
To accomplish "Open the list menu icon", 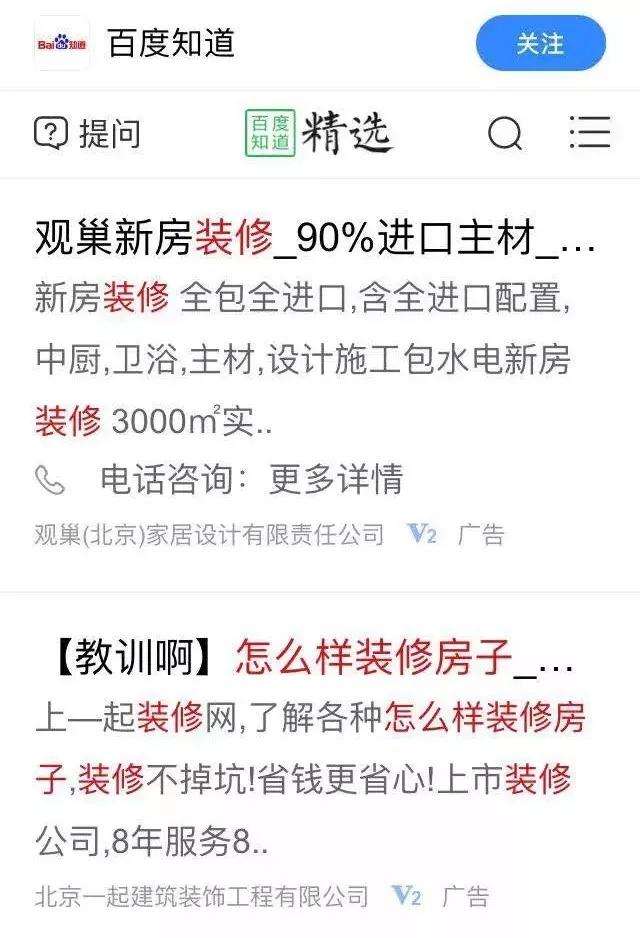I will click(x=590, y=132).
